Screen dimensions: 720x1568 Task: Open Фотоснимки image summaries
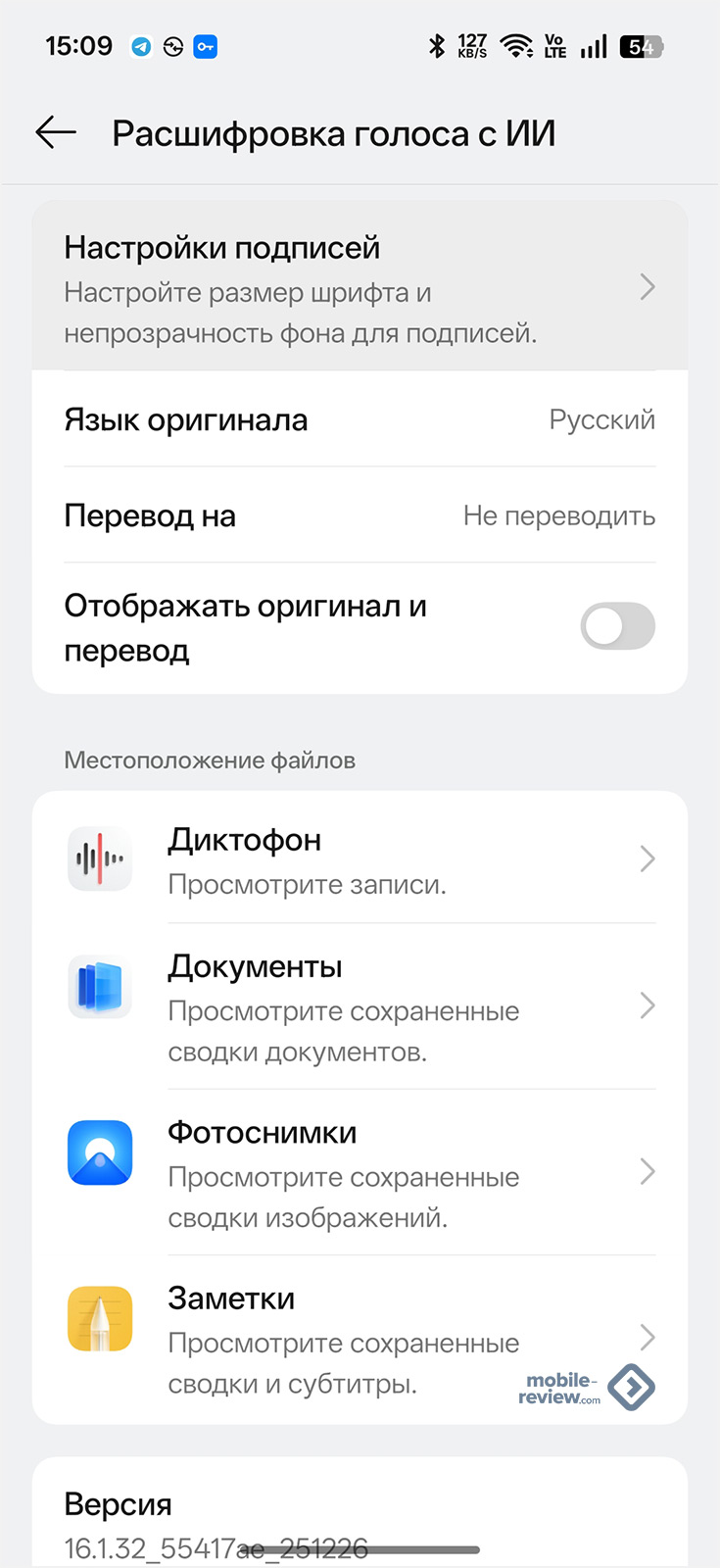360,1172
